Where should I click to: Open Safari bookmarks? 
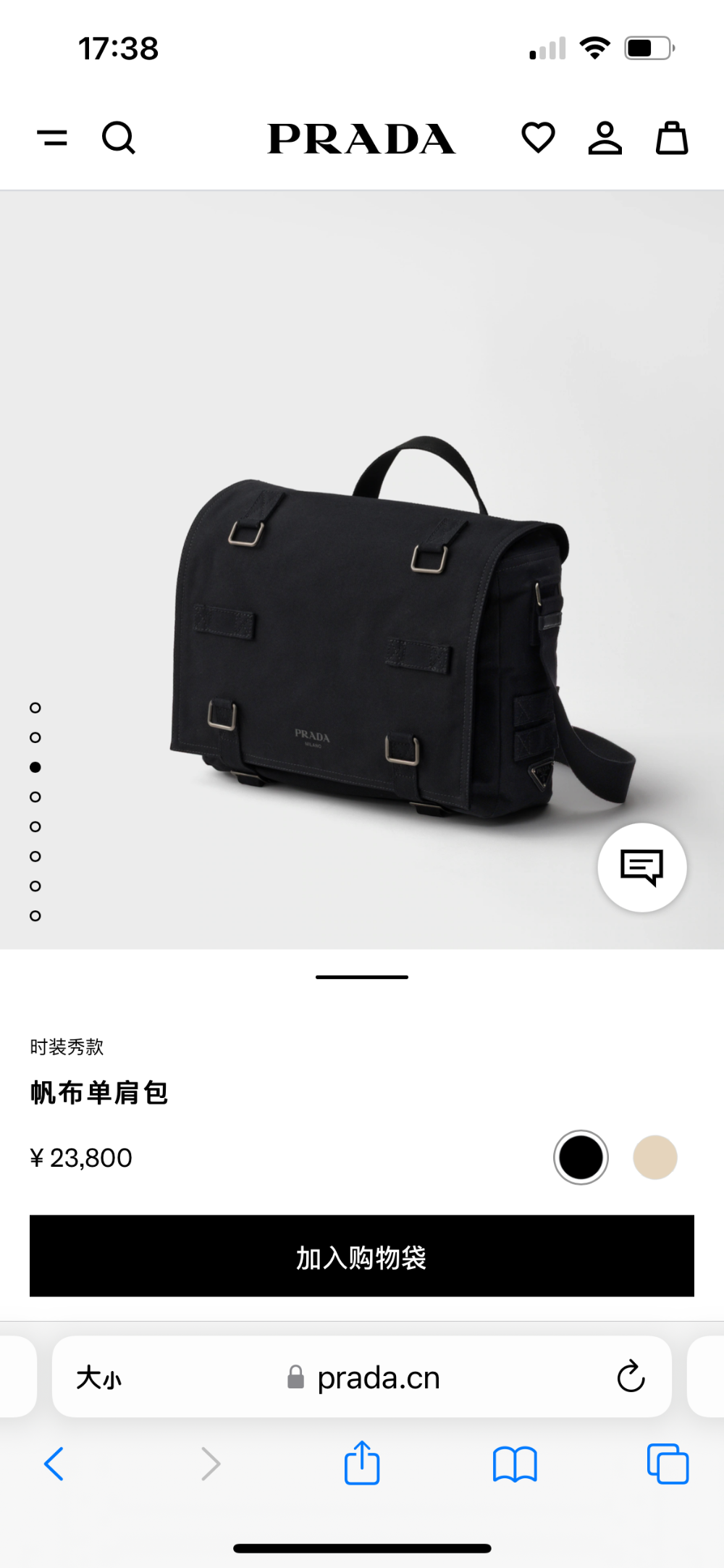515,1464
